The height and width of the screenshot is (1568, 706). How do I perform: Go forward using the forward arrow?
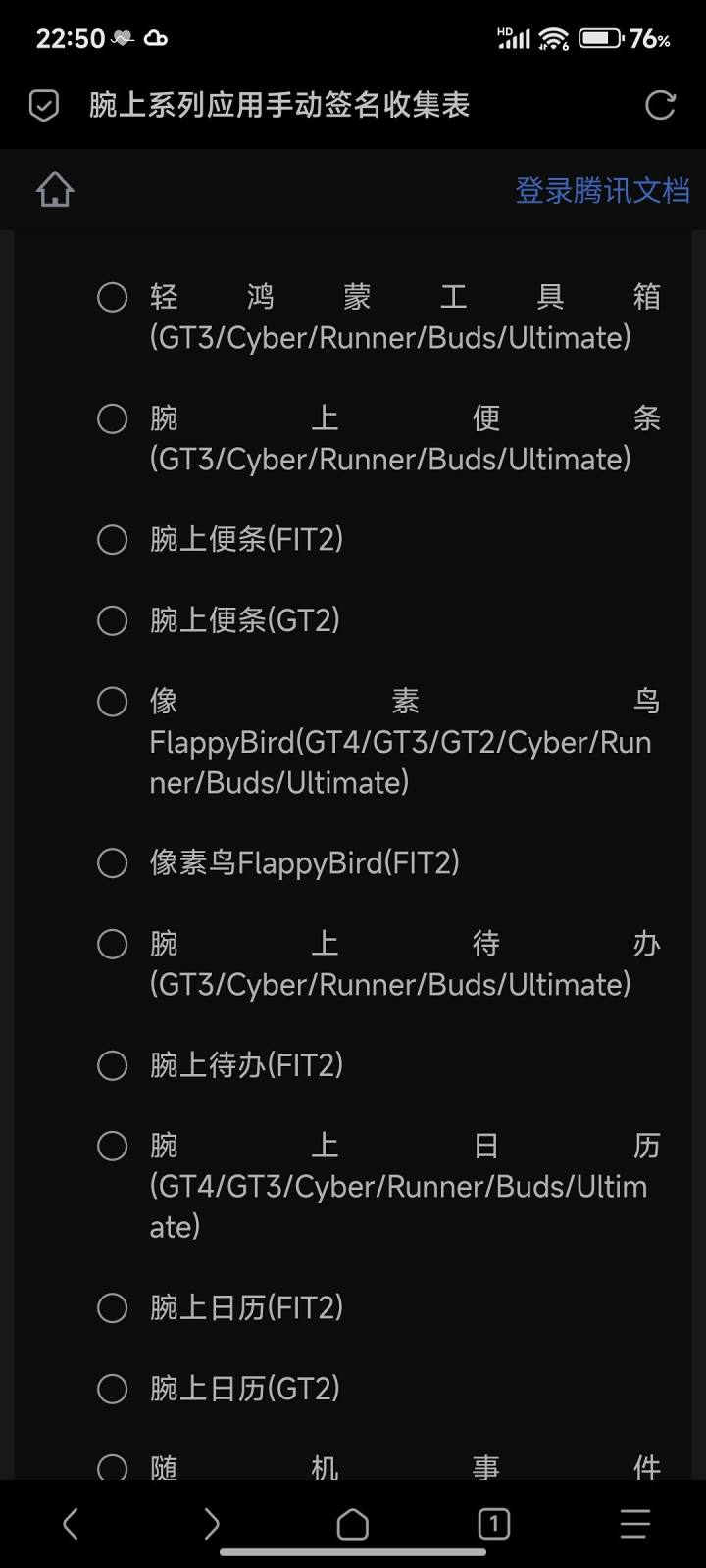tap(212, 1524)
